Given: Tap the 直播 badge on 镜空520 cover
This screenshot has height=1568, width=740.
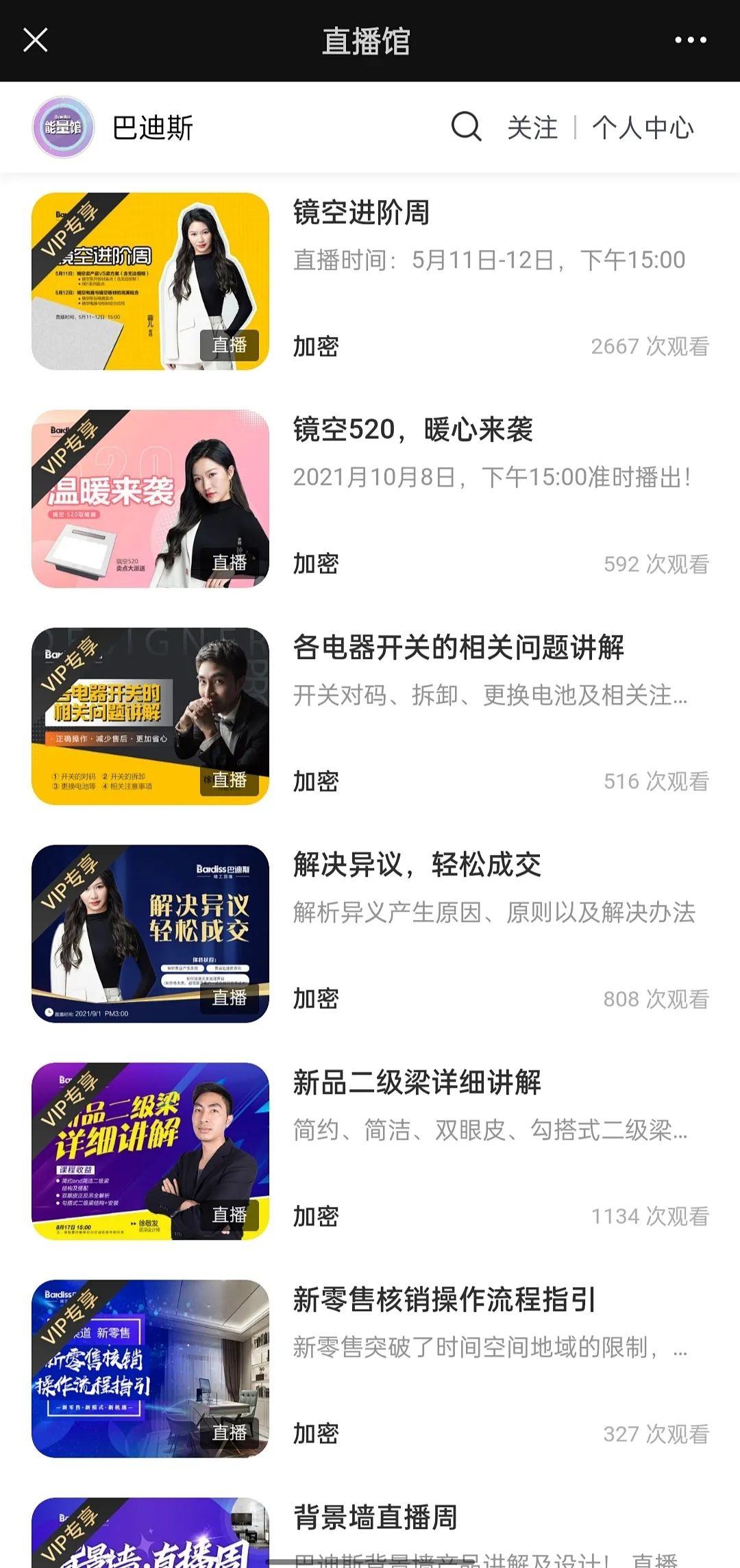Looking at the screenshot, I should (x=231, y=562).
